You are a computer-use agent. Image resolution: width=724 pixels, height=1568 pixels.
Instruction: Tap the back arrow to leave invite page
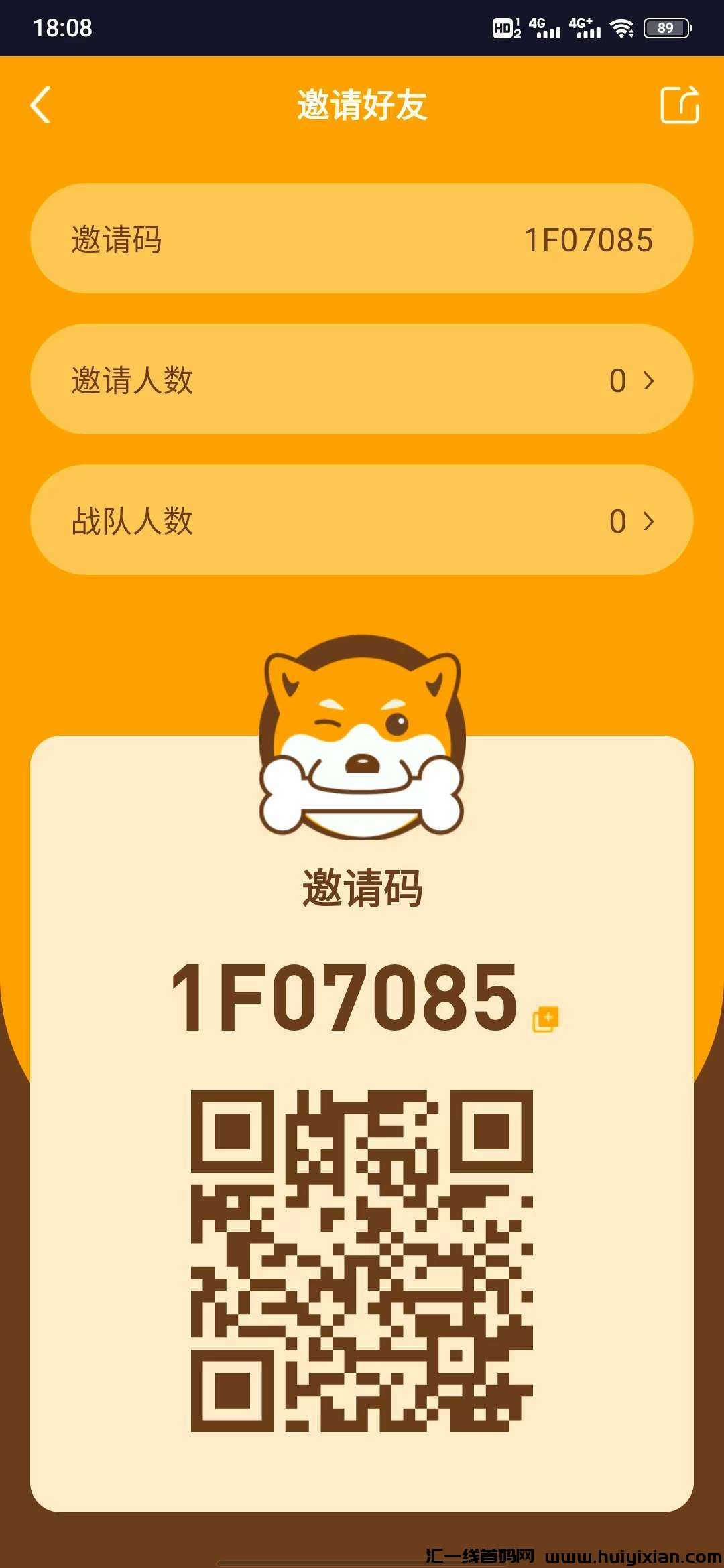(40, 105)
